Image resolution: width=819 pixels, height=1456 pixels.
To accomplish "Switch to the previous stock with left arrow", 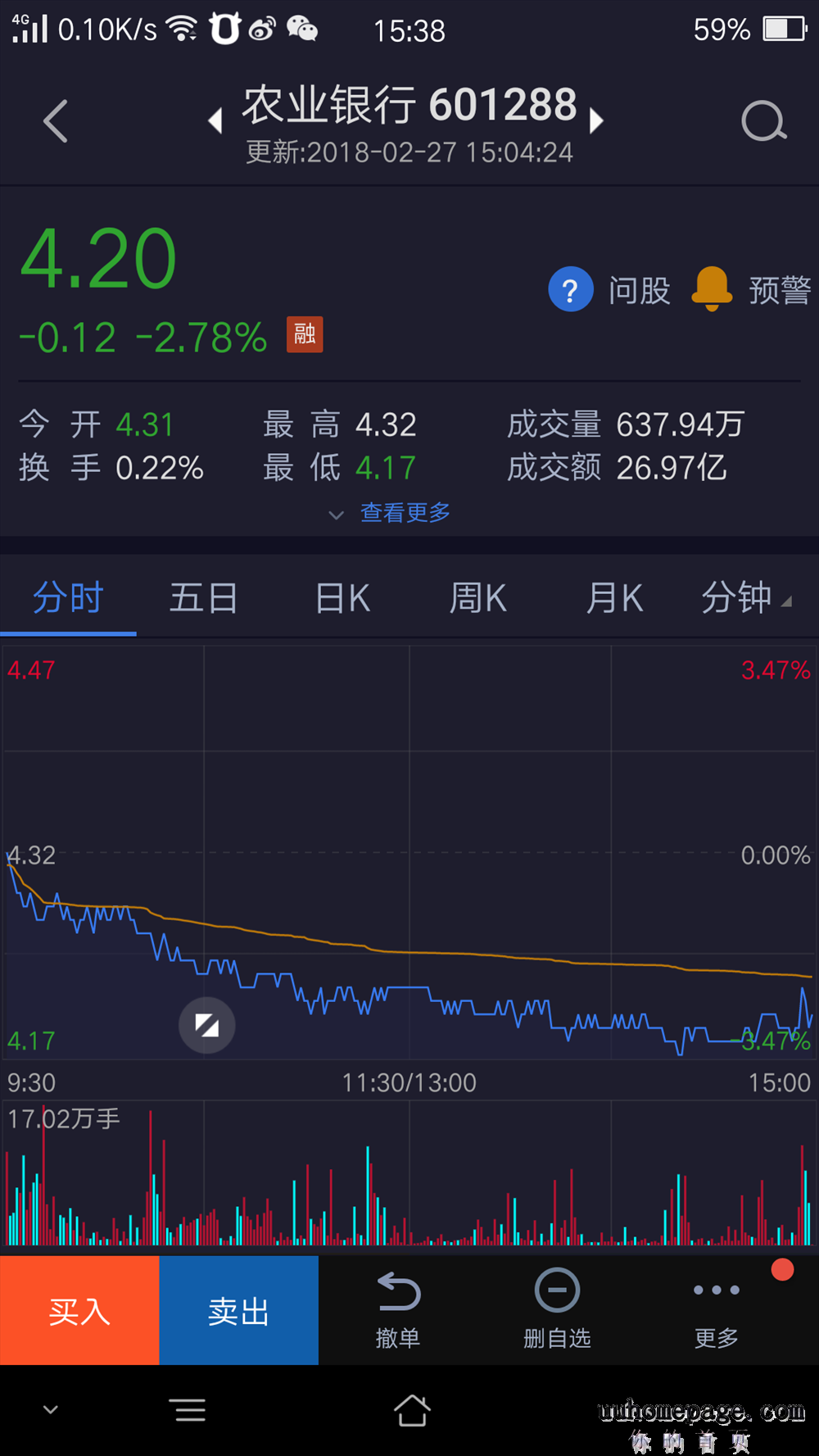I will (x=215, y=120).
